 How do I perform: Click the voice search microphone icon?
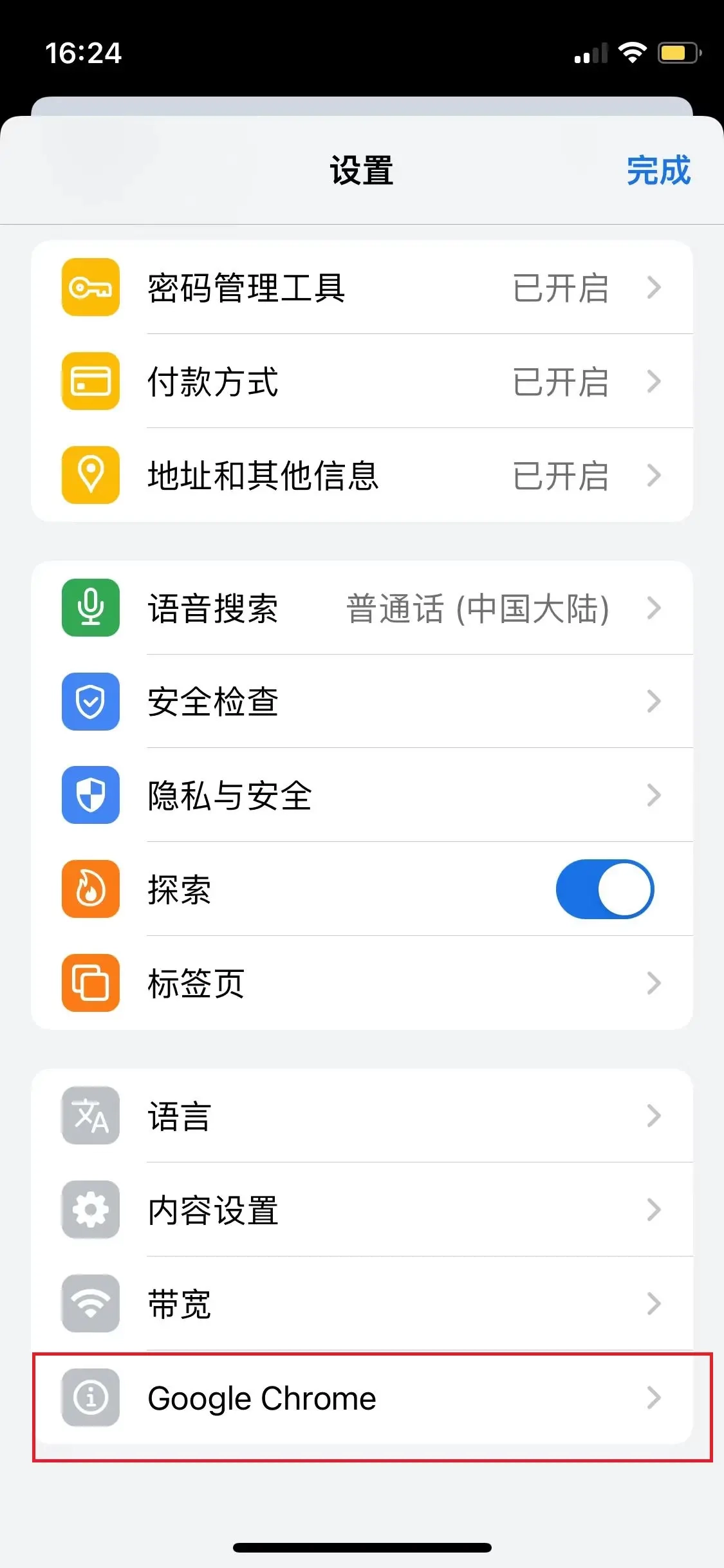[x=90, y=608]
